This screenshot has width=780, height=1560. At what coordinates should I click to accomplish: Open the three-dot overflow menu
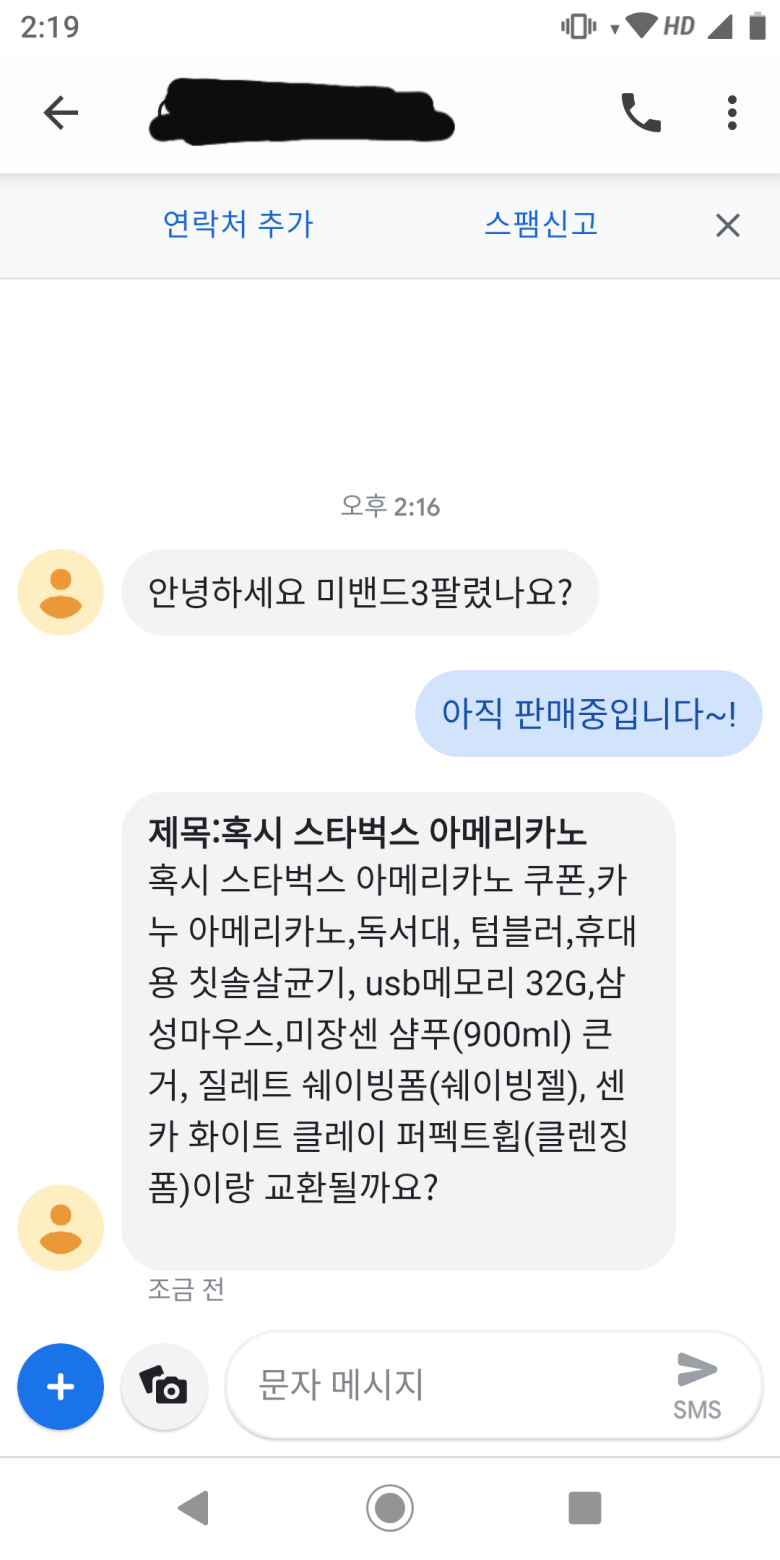[732, 112]
